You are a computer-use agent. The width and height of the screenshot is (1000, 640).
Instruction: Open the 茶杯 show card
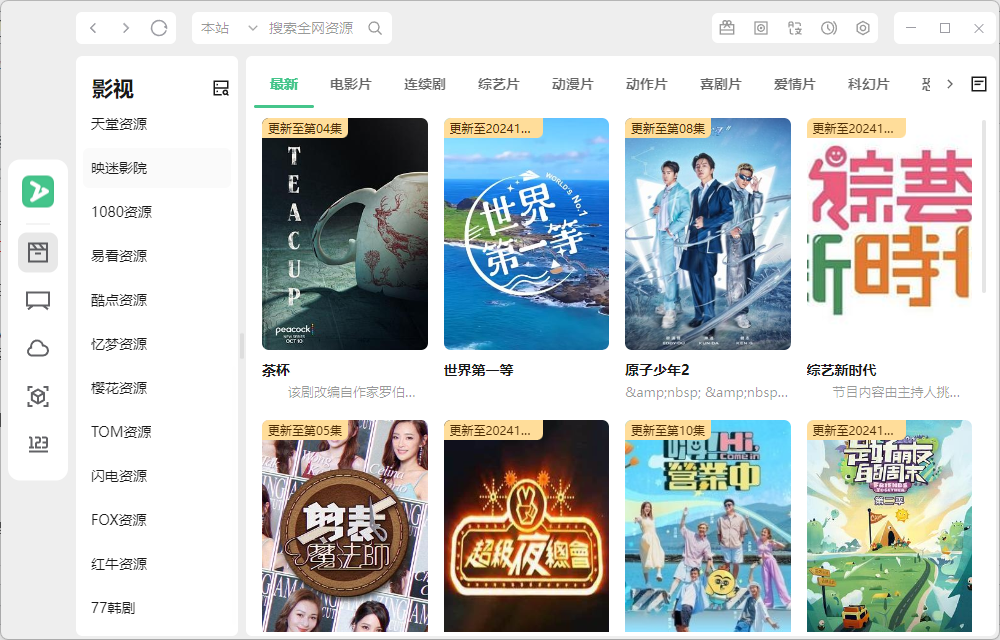click(345, 234)
